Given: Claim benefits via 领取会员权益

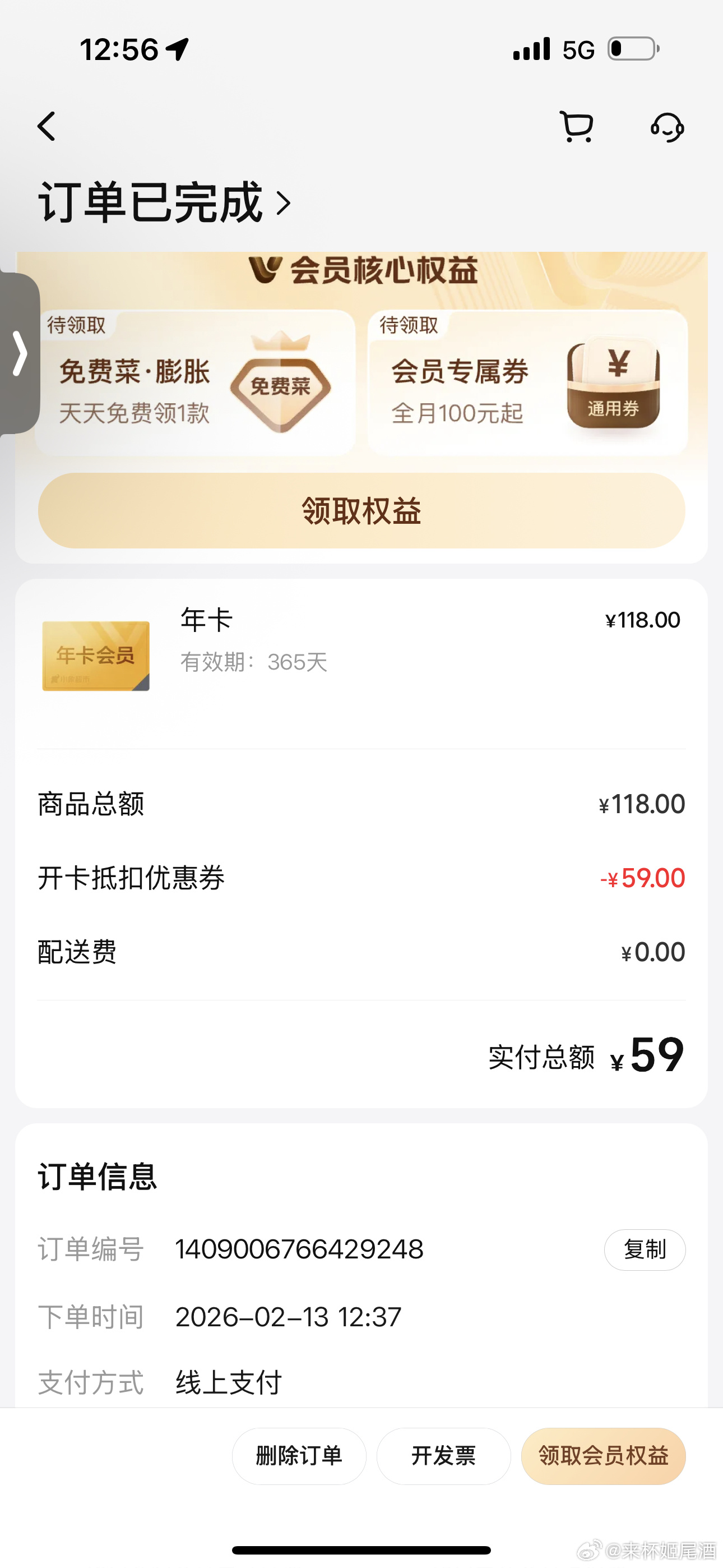Looking at the screenshot, I should (x=603, y=1456).
